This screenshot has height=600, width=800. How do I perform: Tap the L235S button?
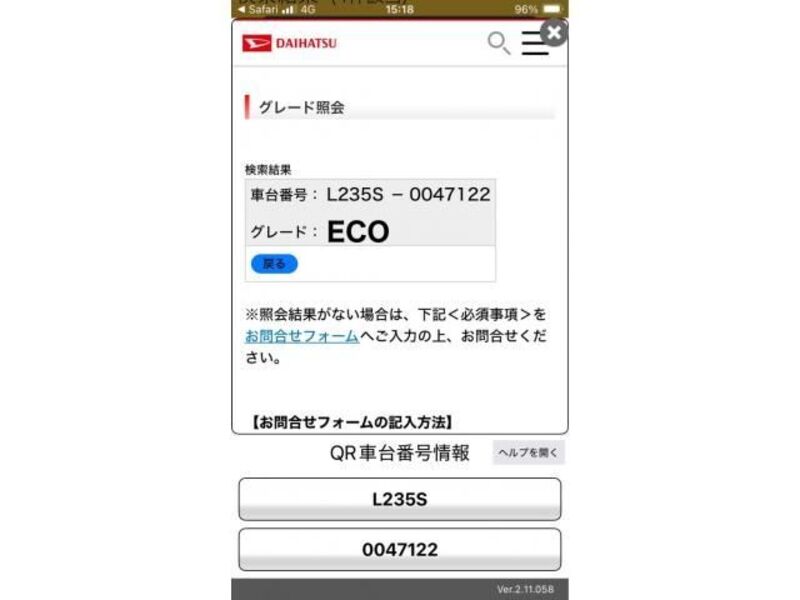[399, 499]
